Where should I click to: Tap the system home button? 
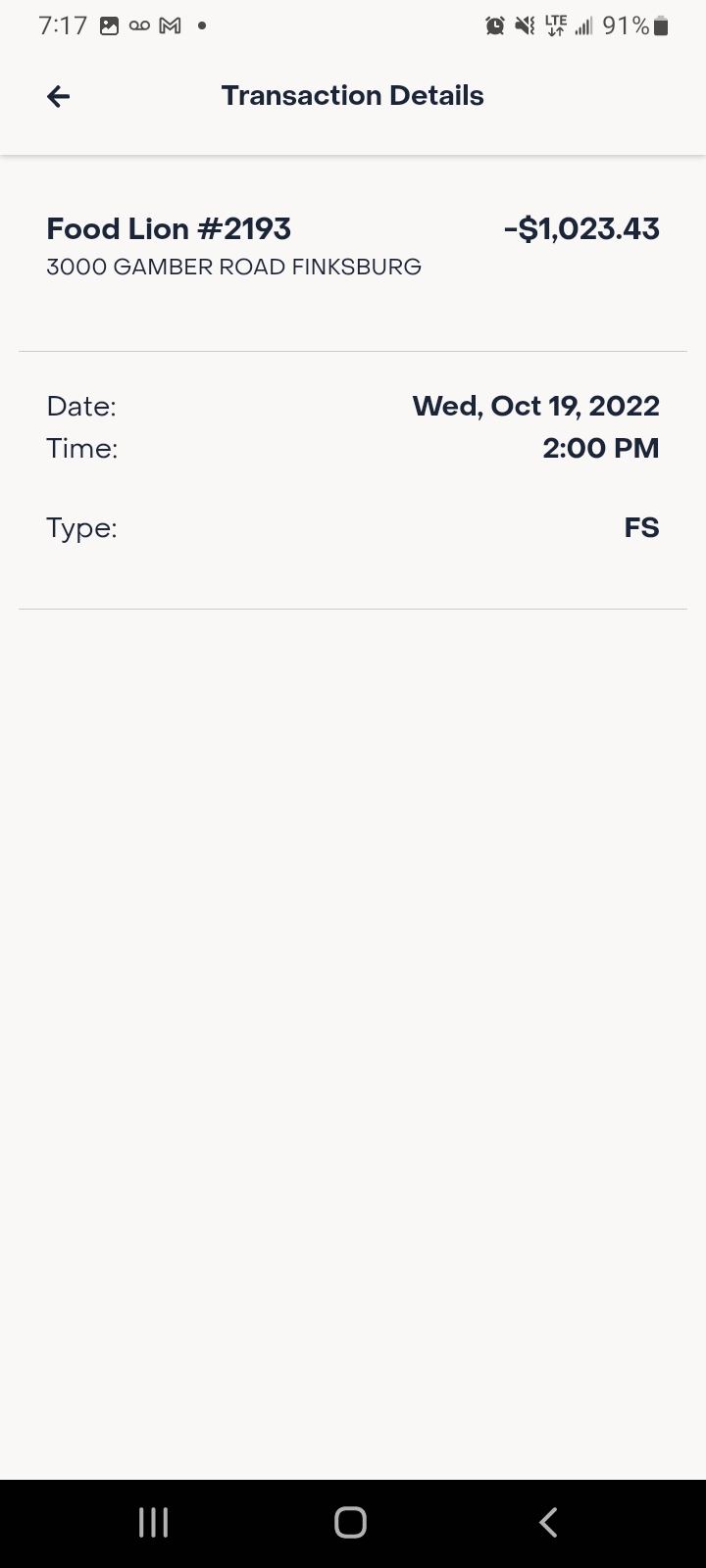point(351,1522)
